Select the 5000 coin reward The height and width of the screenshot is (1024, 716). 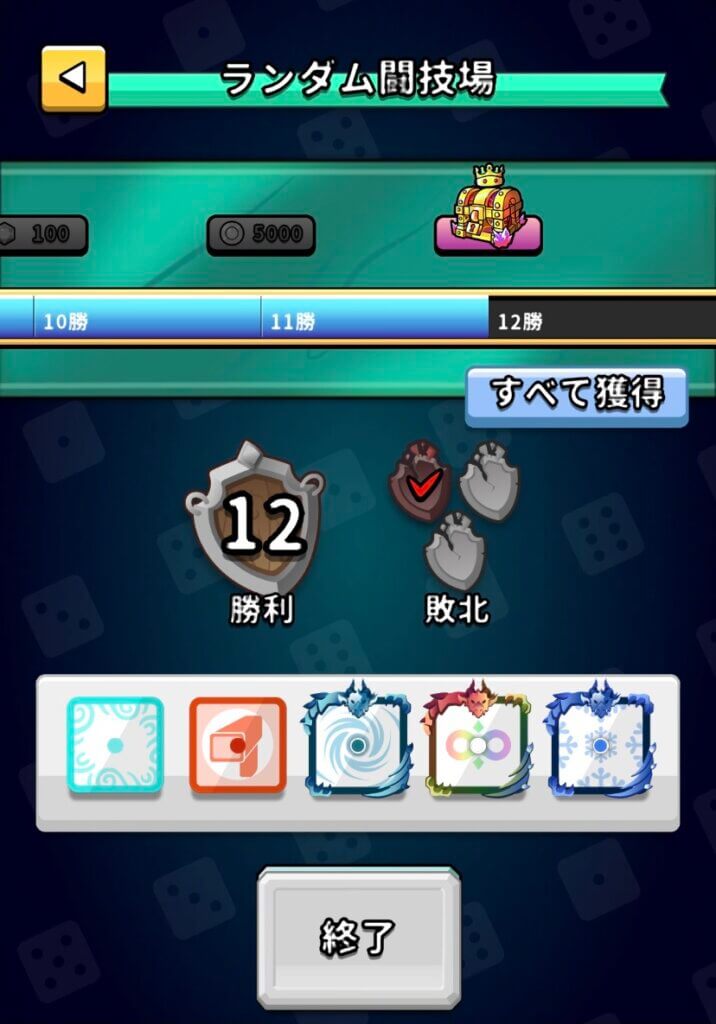(x=261, y=235)
